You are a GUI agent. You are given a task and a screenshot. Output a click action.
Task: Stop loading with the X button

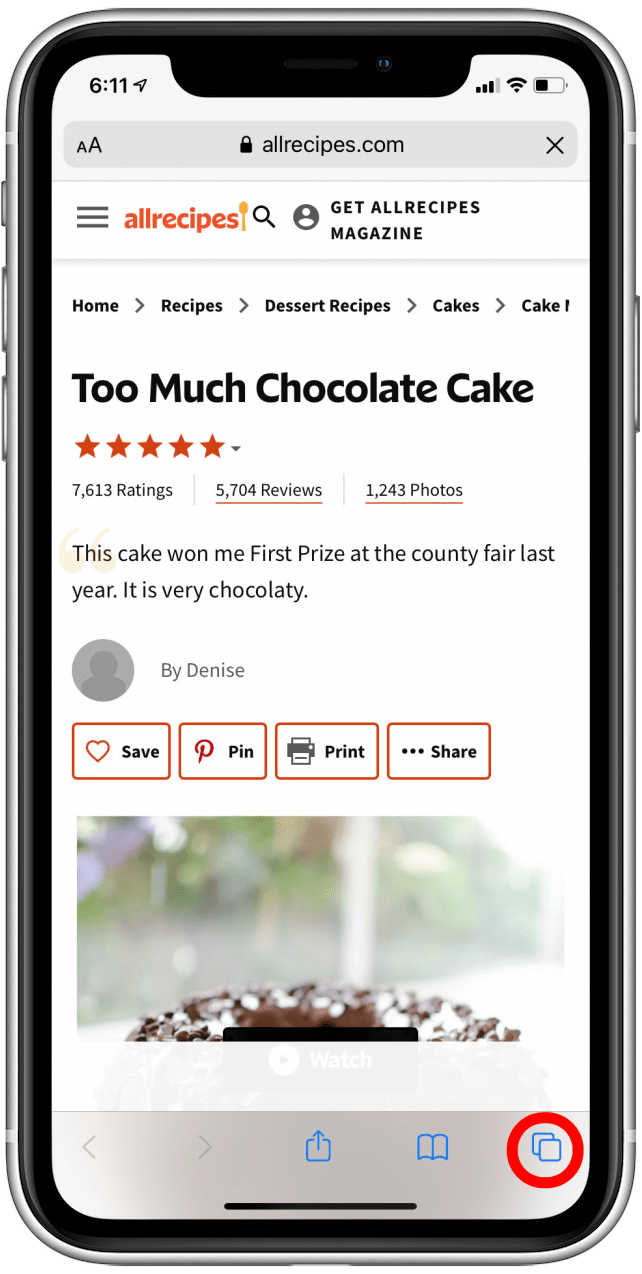[555, 146]
